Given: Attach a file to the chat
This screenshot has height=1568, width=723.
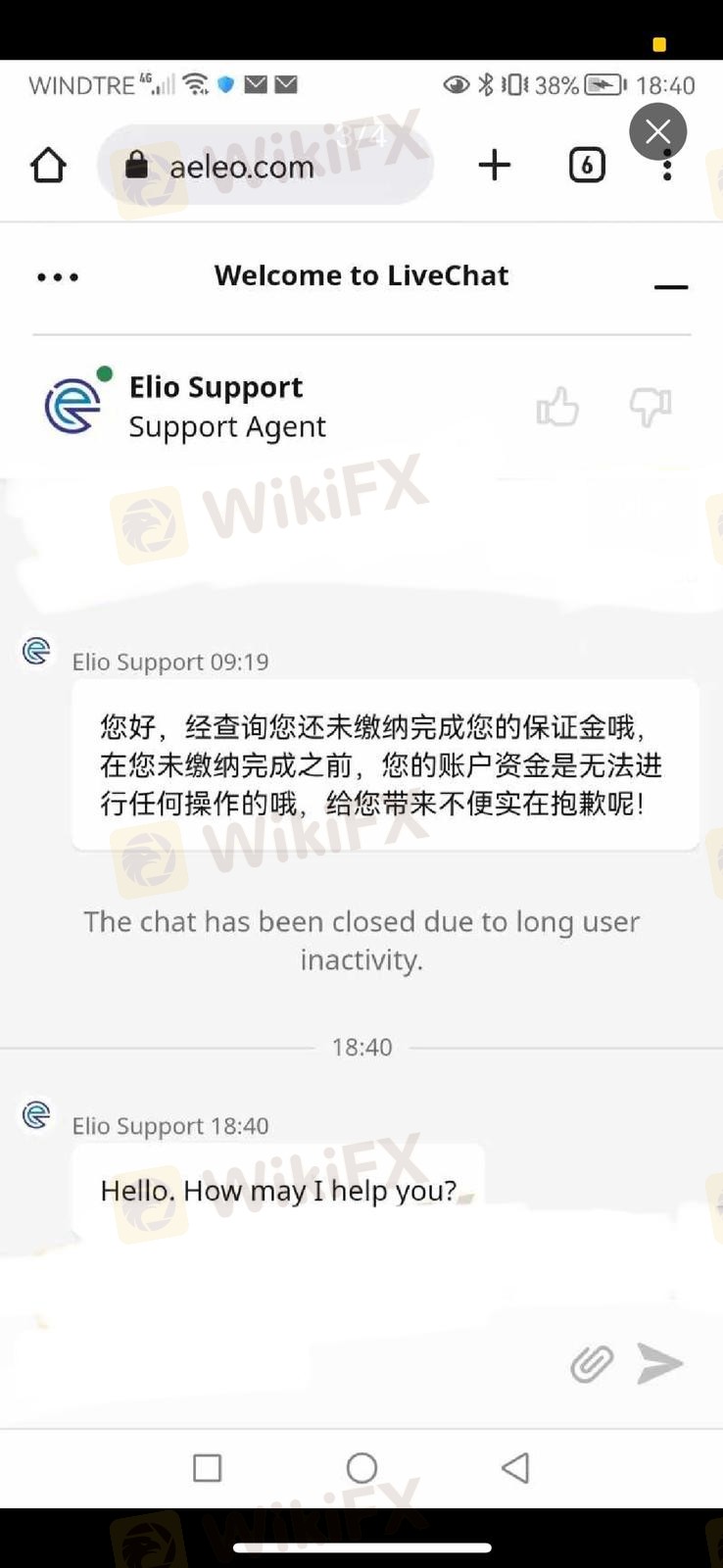Looking at the screenshot, I should (592, 1363).
